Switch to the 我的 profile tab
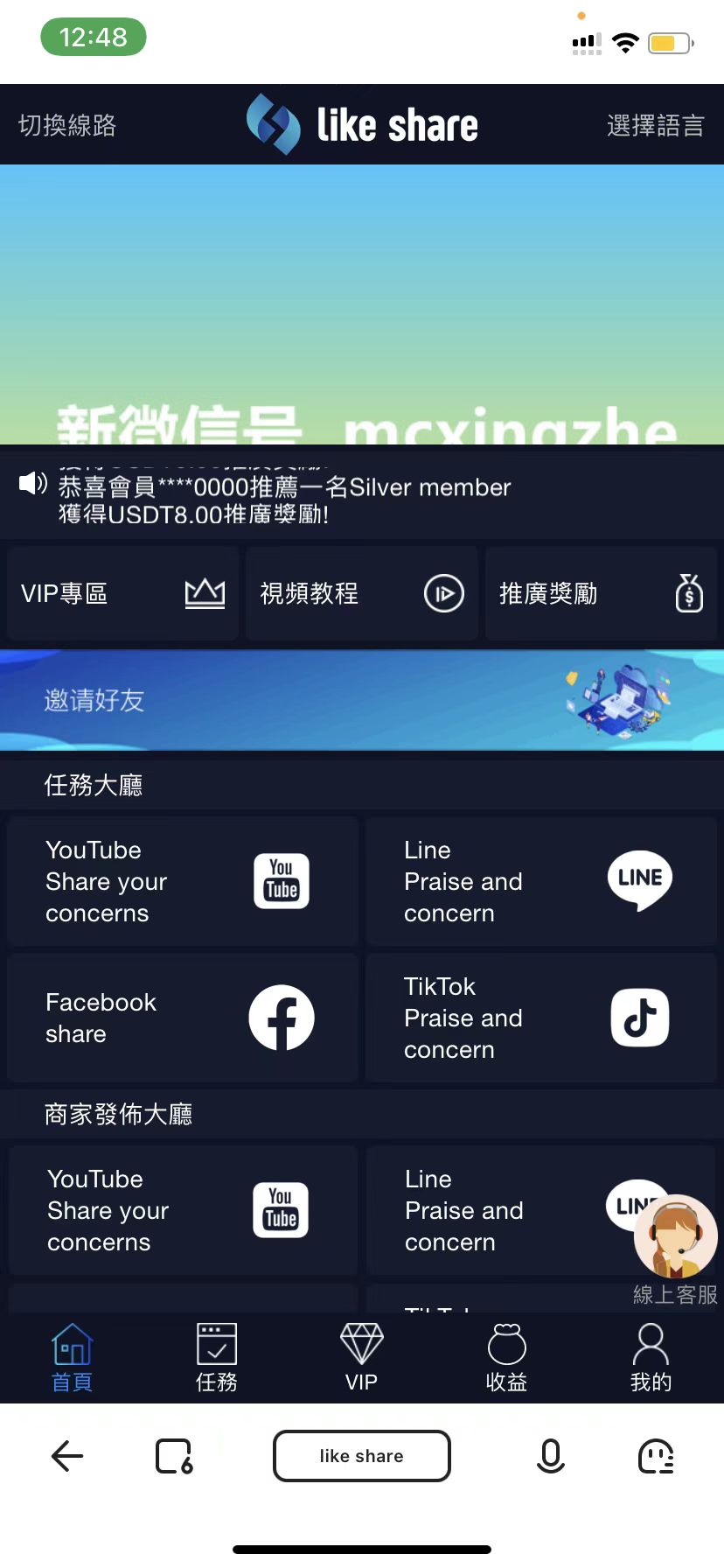724x1568 pixels. 651,1356
